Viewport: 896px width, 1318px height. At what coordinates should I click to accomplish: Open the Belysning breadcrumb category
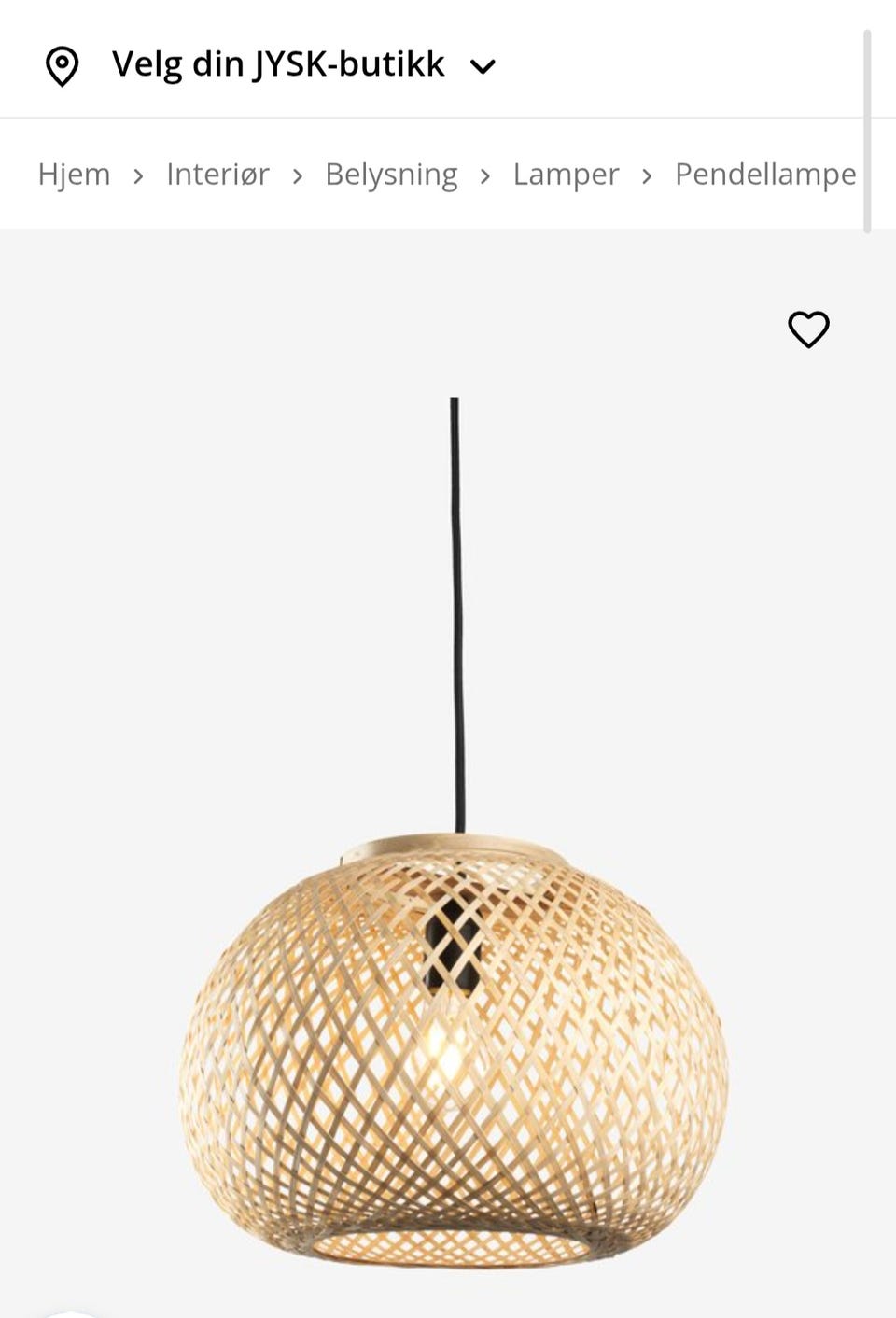pos(391,175)
